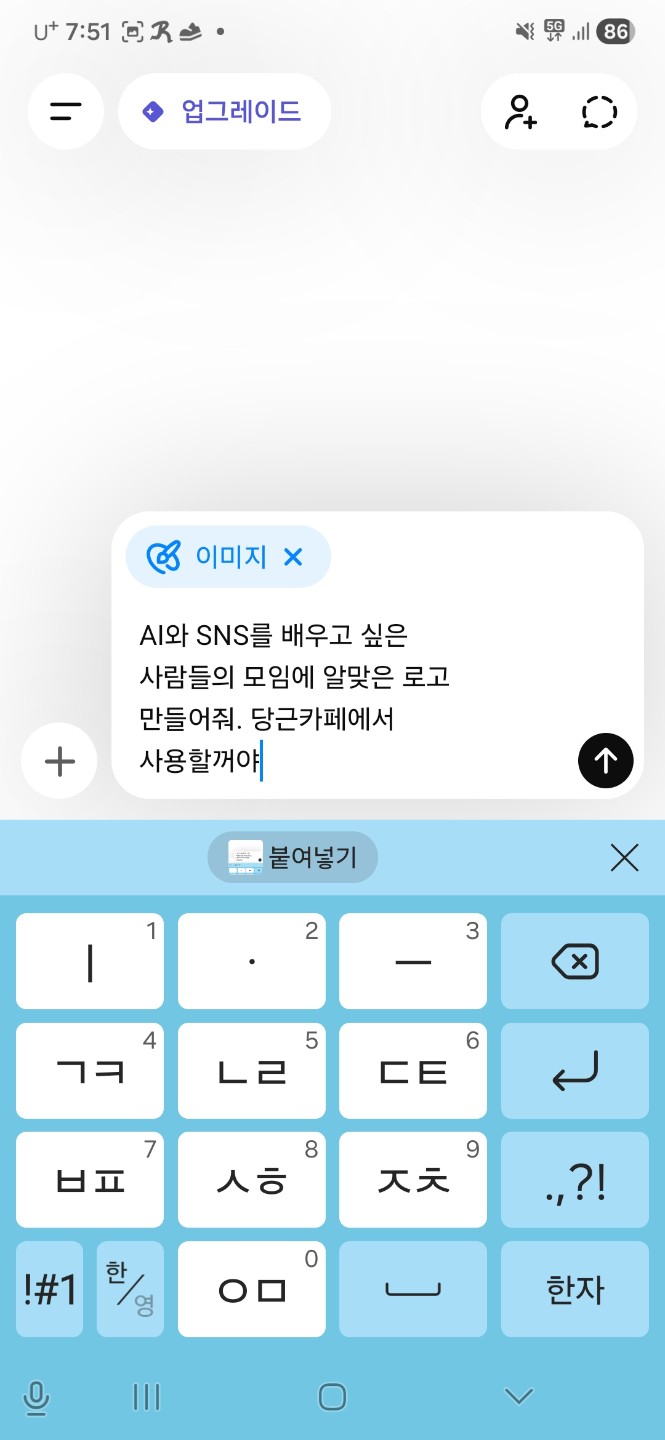665x1440 pixels.
Task: Open the add people icon
Action: [521, 112]
